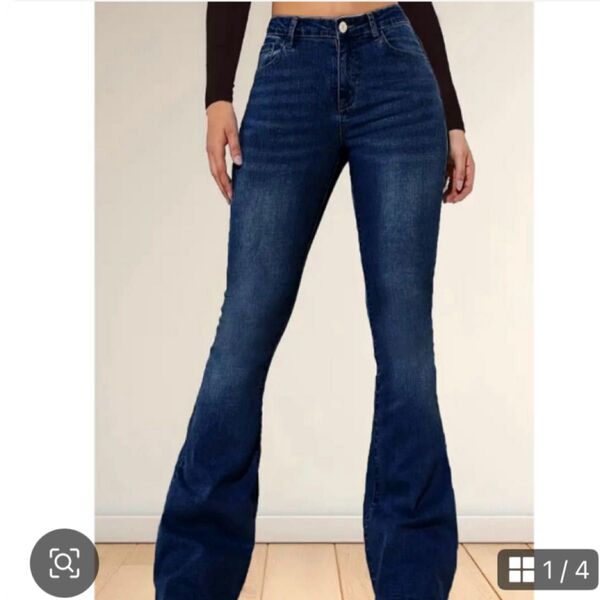Open visual search for similar items
Screen dimensions: 600x600
64,563
